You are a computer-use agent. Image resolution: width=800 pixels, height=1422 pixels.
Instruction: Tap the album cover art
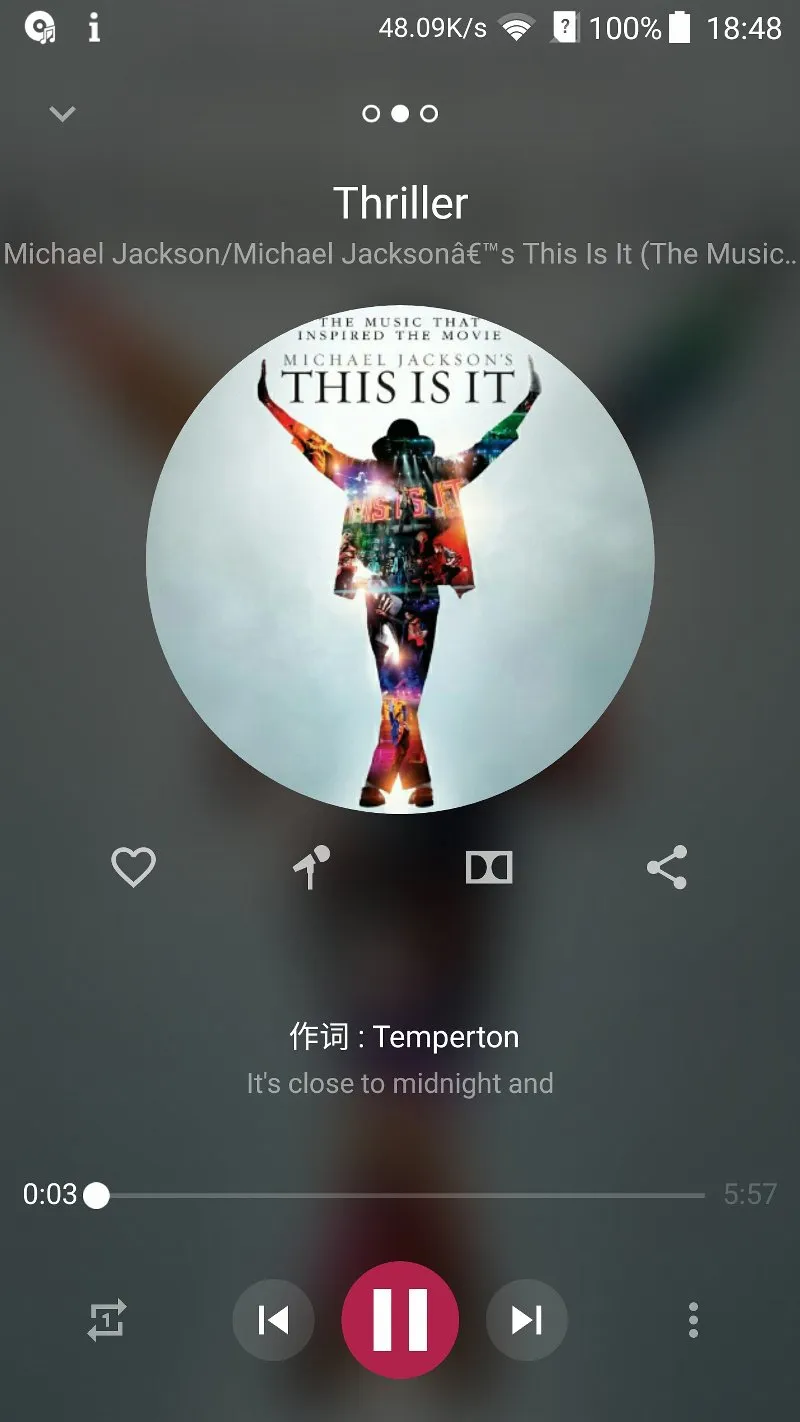click(400, 560)
